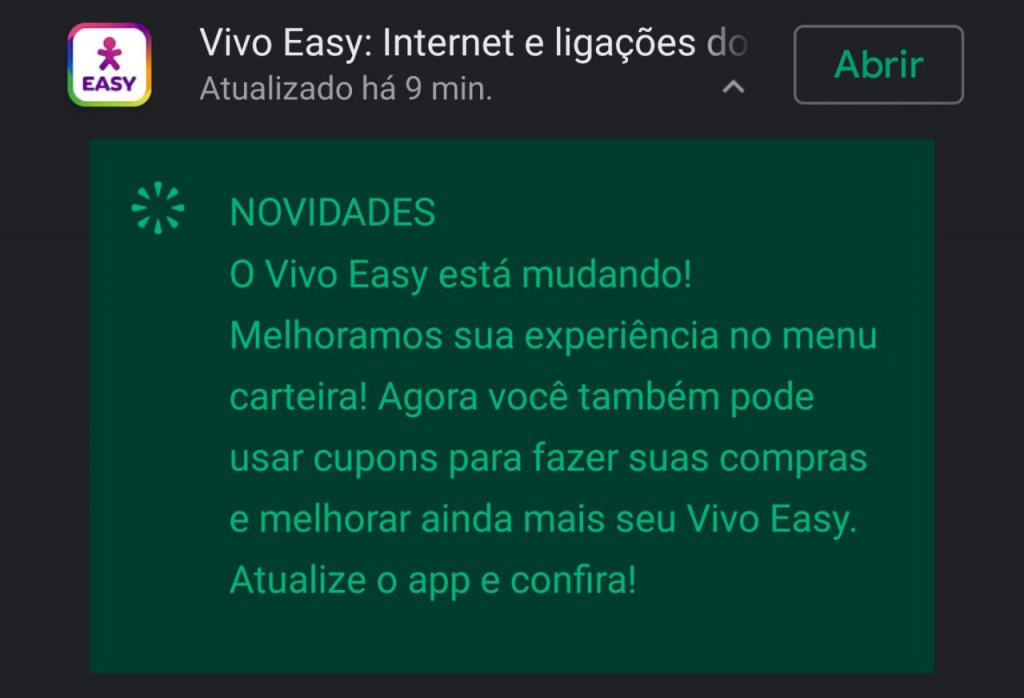Open the Vivo Easy app with Abrir
Image resolution: width=1024 pixels, height=698 pixels.
pyautogui.click(x=878, y=65)
